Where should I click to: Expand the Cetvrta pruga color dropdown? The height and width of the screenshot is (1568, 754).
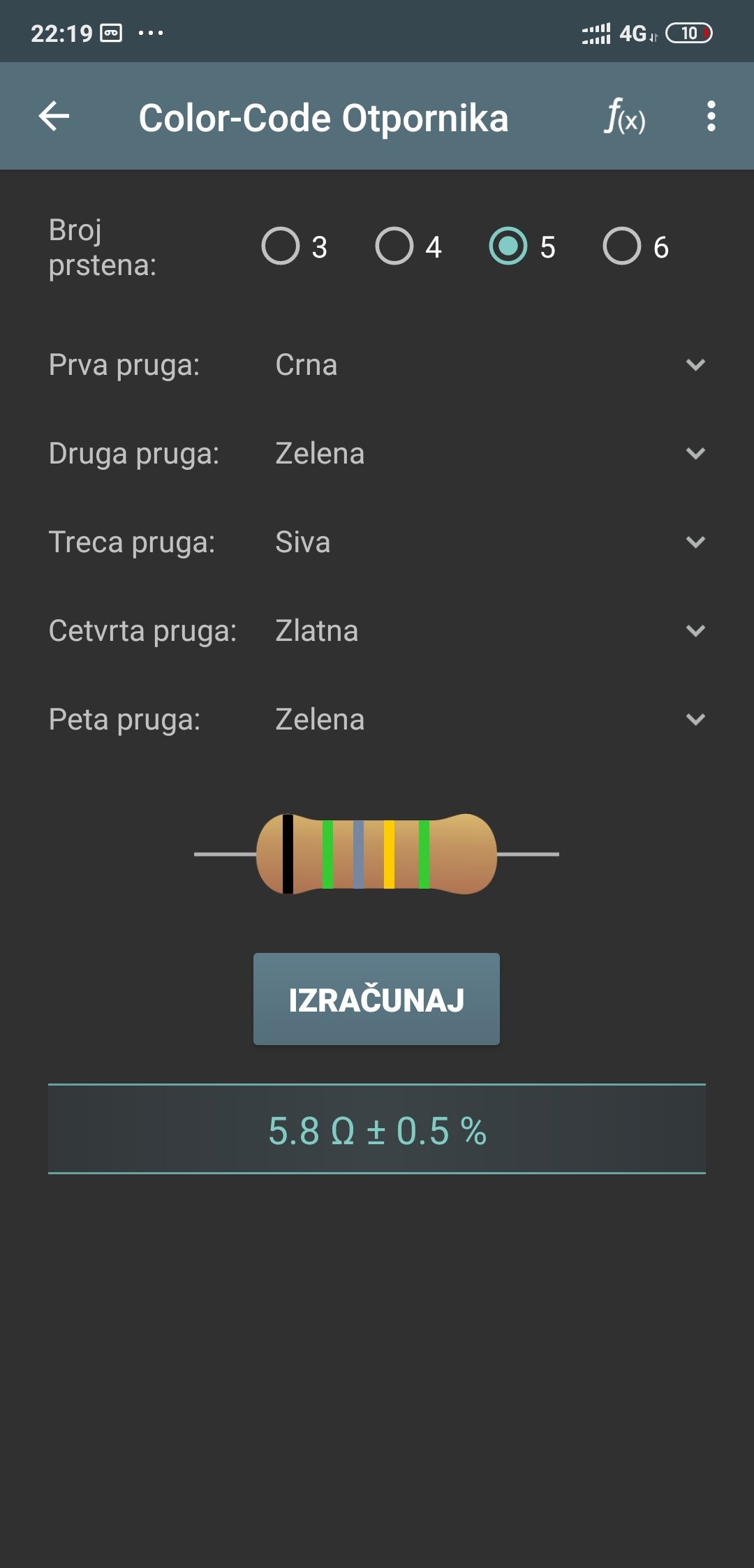(489, 631)
